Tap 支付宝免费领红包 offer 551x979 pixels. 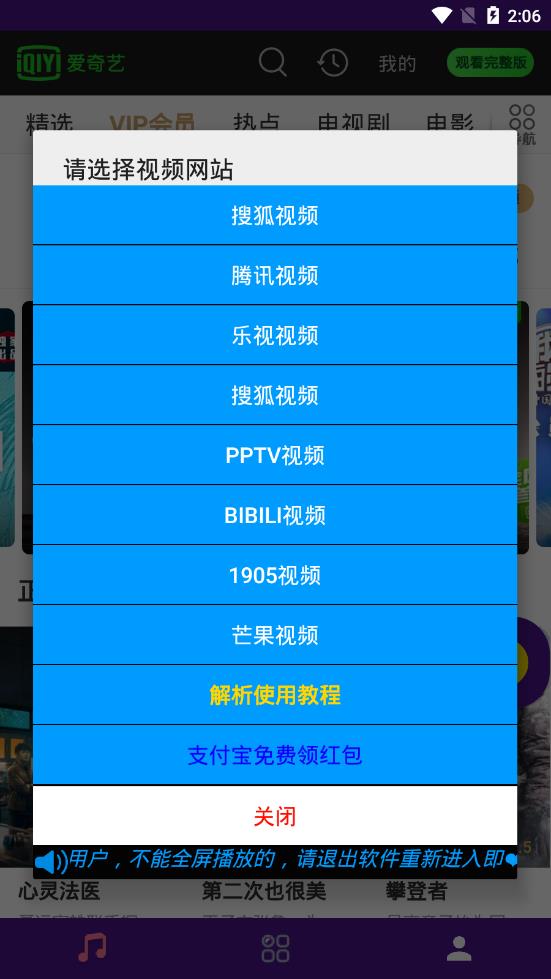(275, 754)
